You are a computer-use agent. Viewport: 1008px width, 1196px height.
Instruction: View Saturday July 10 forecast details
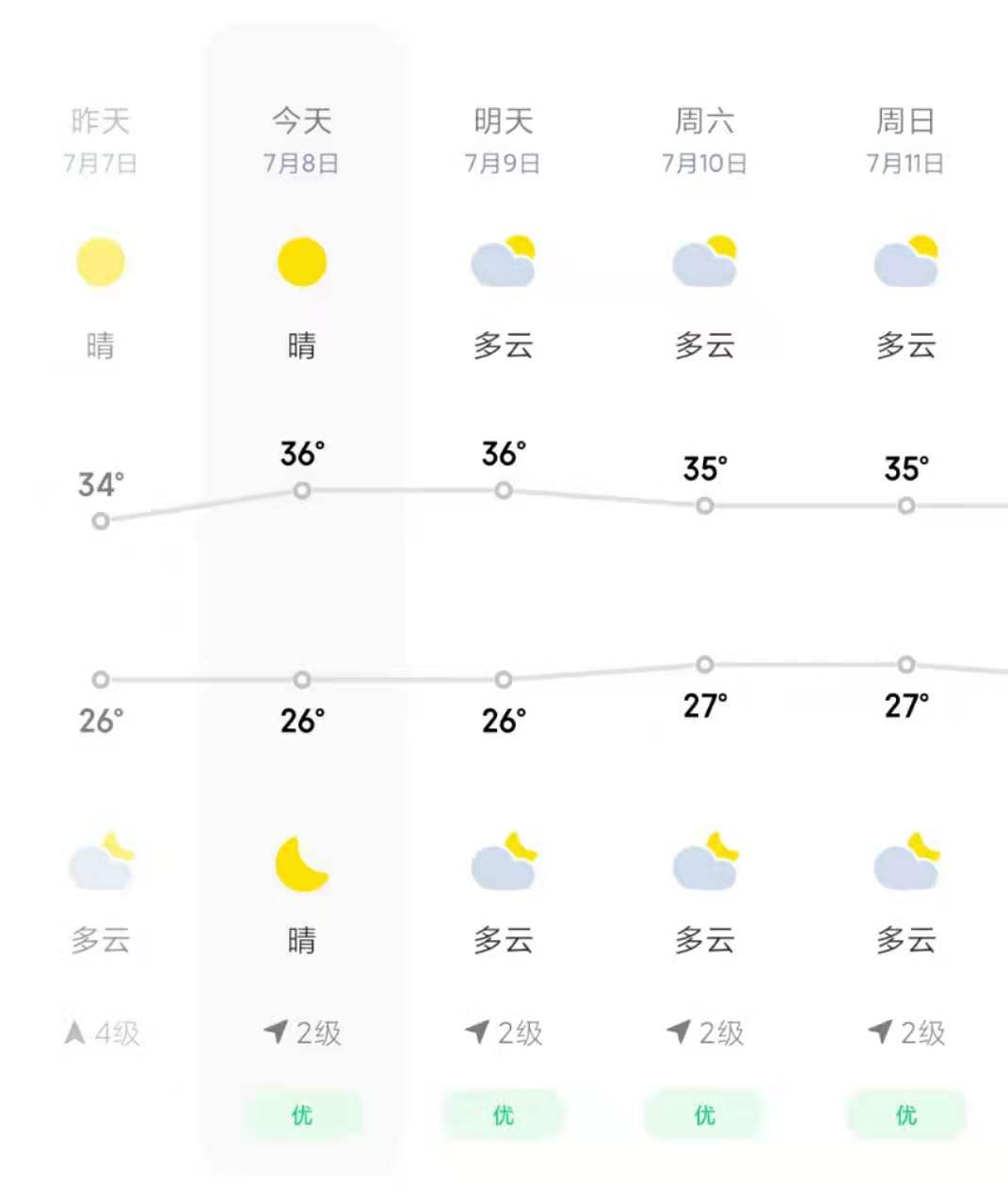(x=704, y=139)
